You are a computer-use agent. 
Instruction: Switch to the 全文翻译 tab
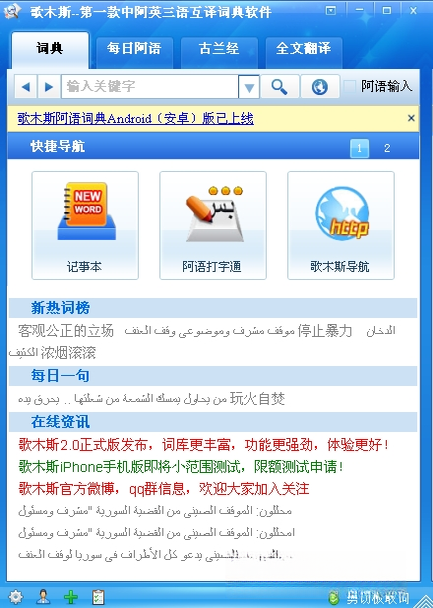(x=304, y=49)
